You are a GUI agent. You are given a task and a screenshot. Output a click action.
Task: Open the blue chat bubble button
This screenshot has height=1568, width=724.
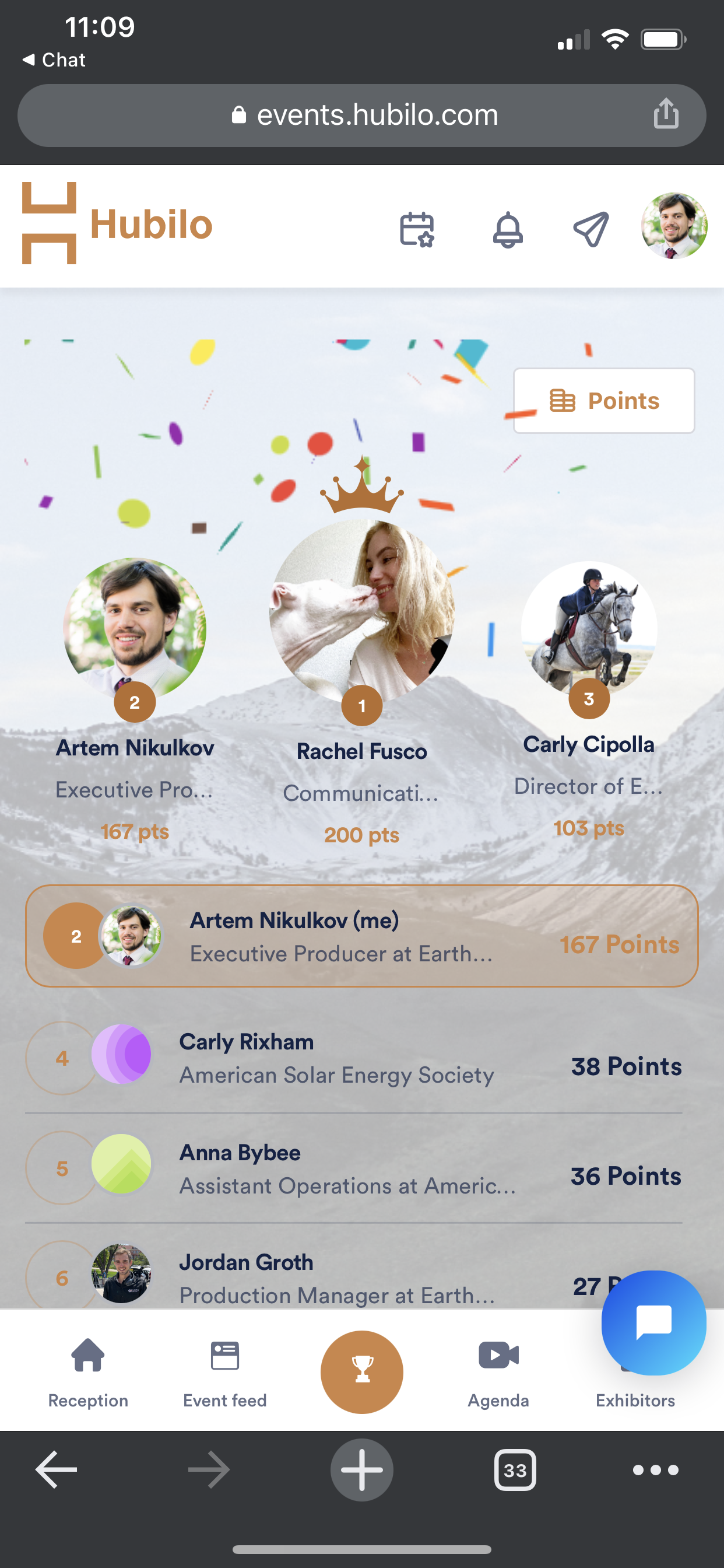[x=653, y=1322]
